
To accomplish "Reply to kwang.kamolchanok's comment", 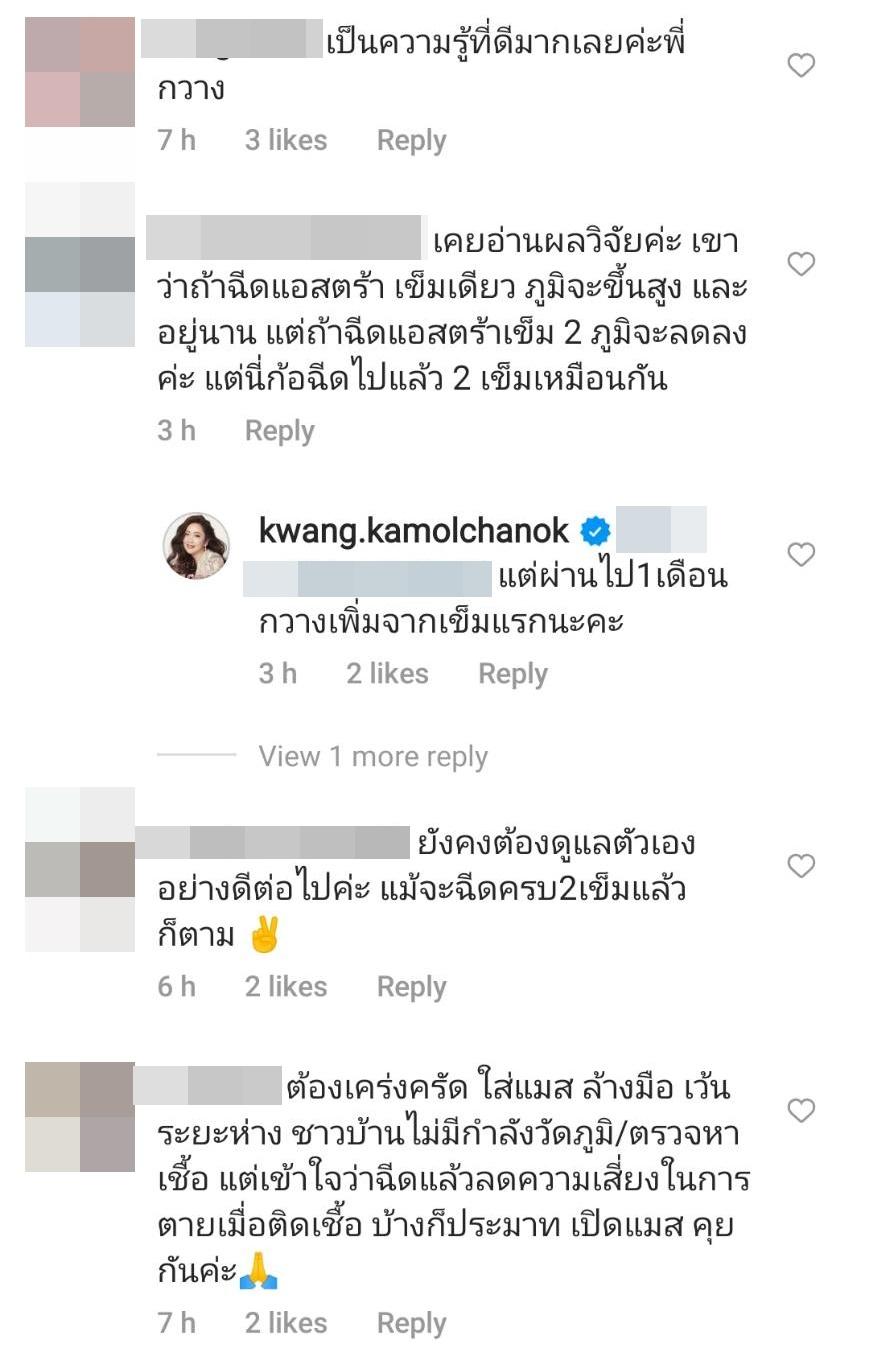I will click(512, 674).
